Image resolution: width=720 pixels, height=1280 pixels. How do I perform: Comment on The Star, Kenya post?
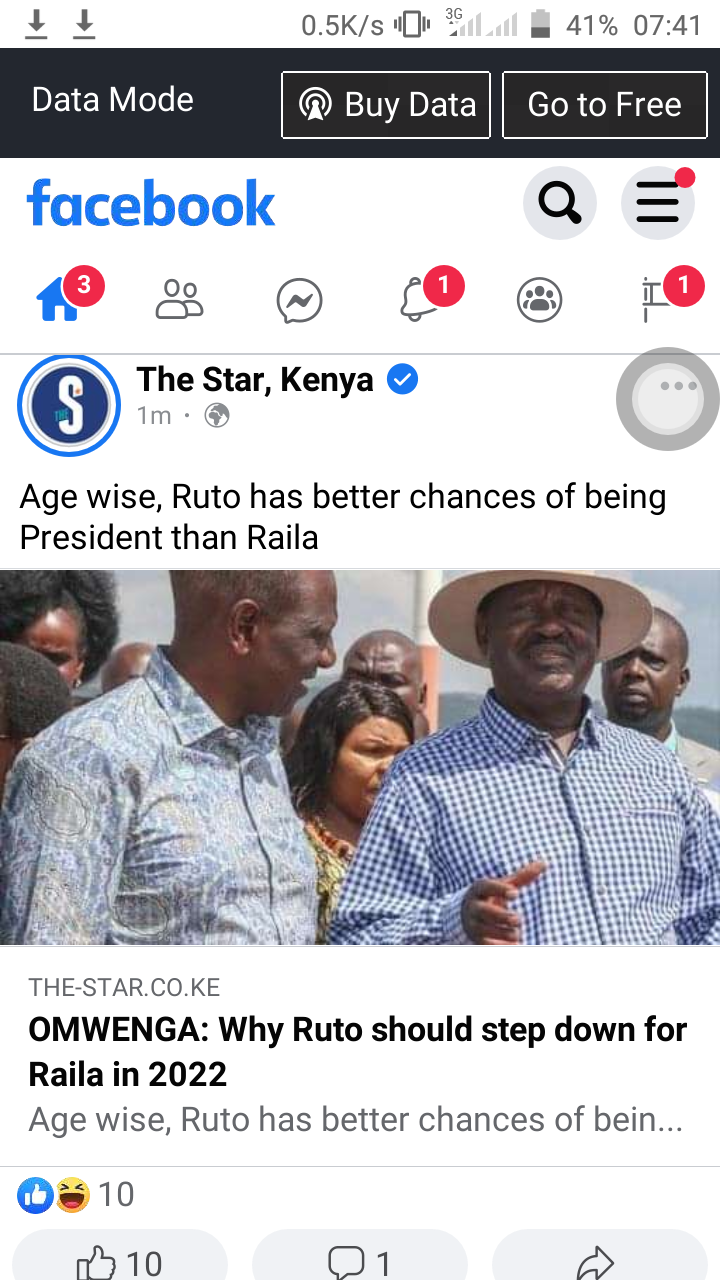[360, 1262]
